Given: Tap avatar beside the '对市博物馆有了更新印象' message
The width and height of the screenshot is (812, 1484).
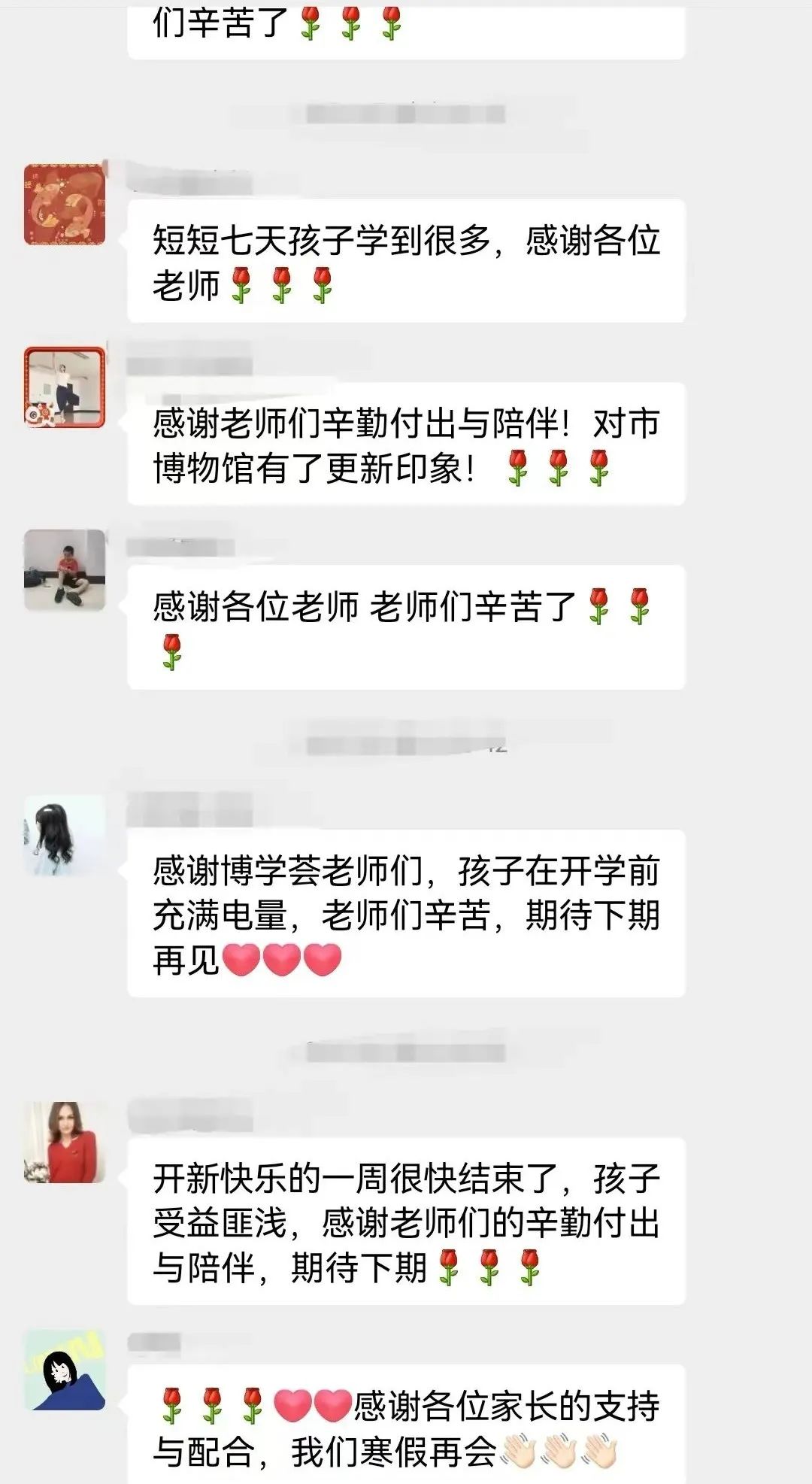Looking at the screenshot, I should point(65,387).
